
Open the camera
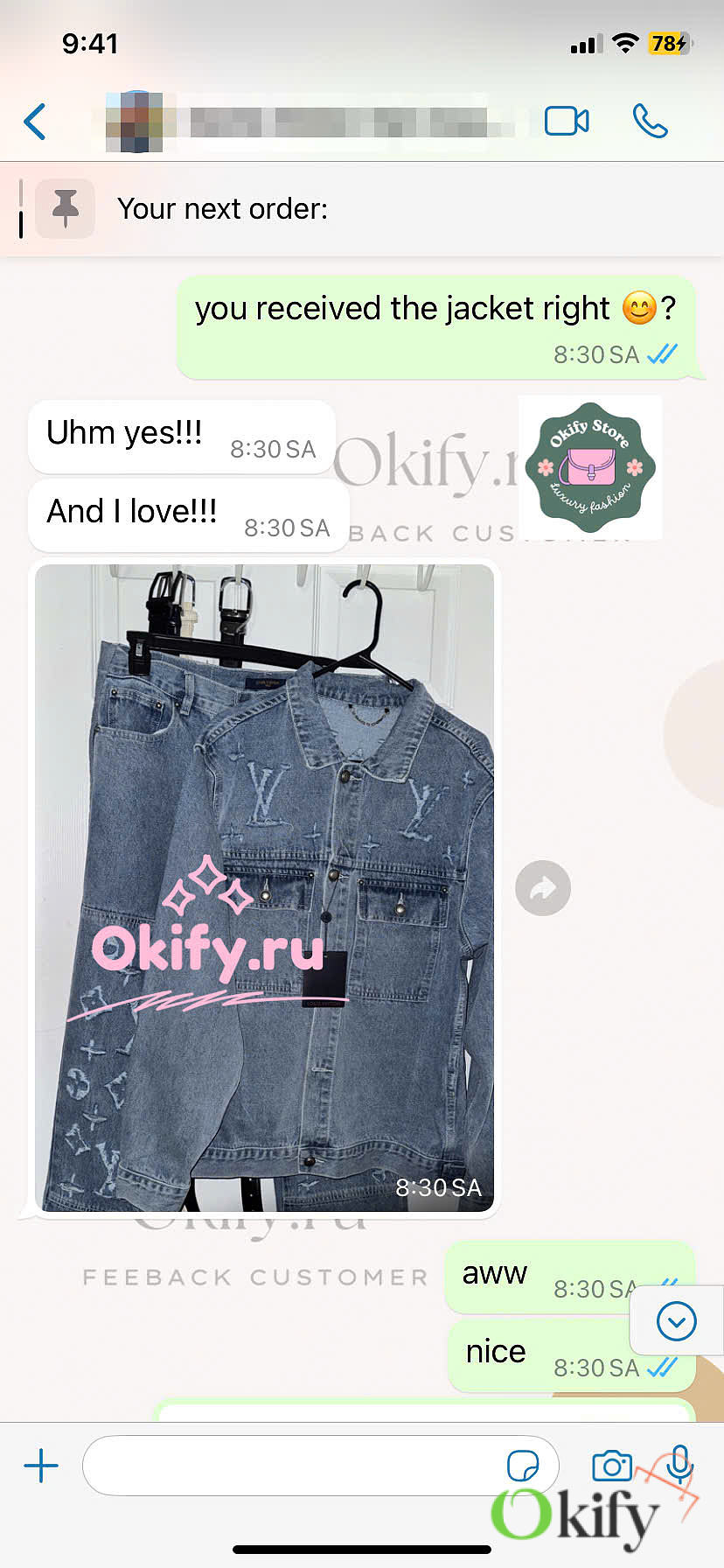612,1466
